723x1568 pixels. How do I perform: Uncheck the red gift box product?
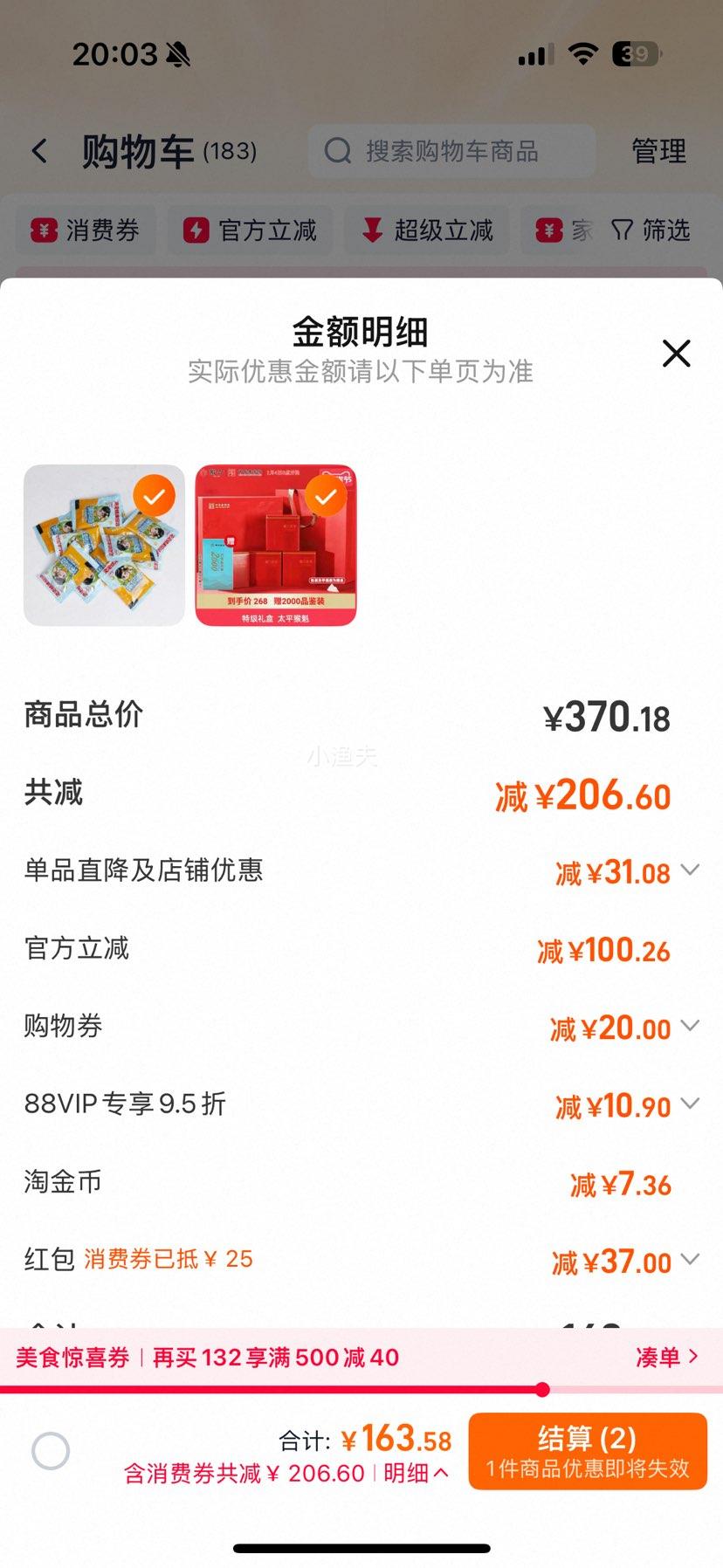click(x=327, y=498)
